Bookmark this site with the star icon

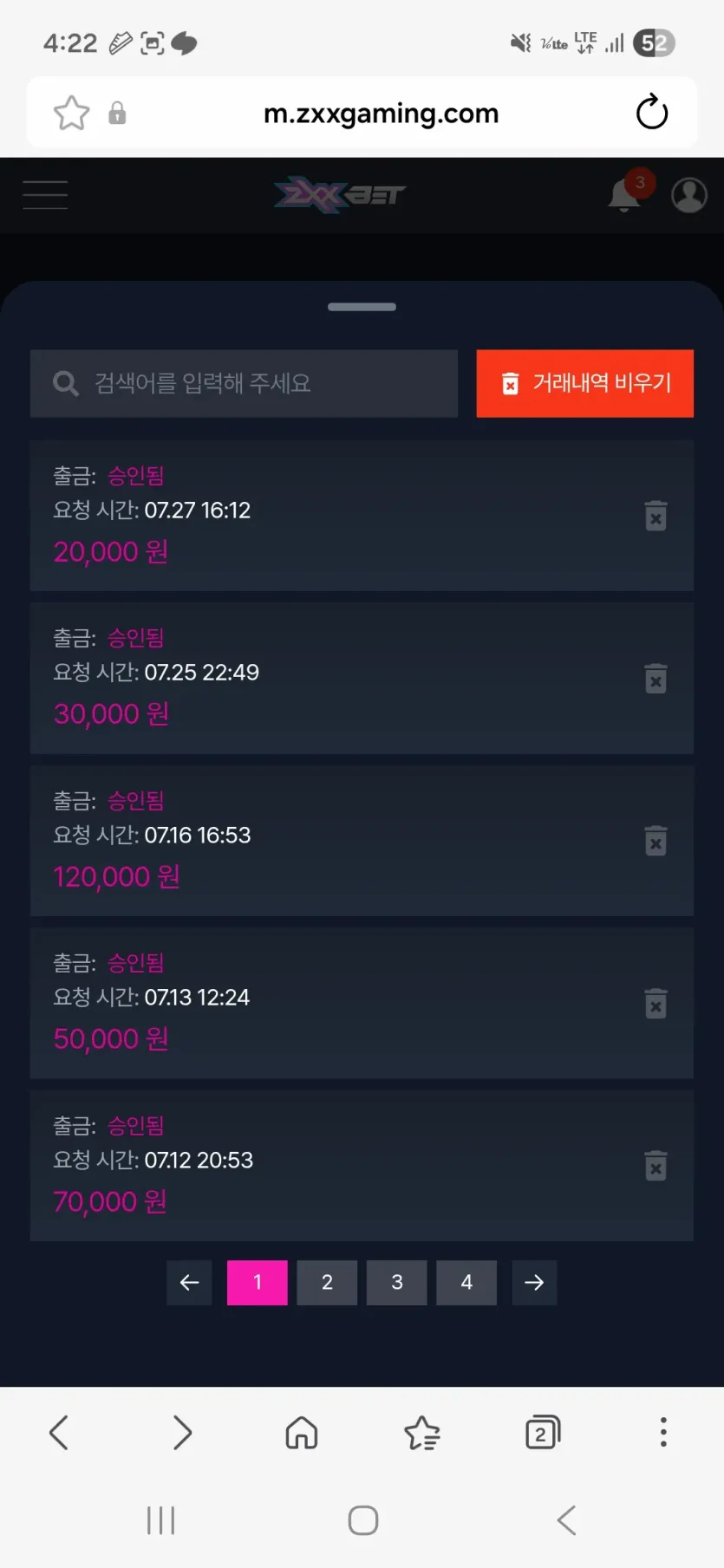pyautogui.click(x=71, y=113)
